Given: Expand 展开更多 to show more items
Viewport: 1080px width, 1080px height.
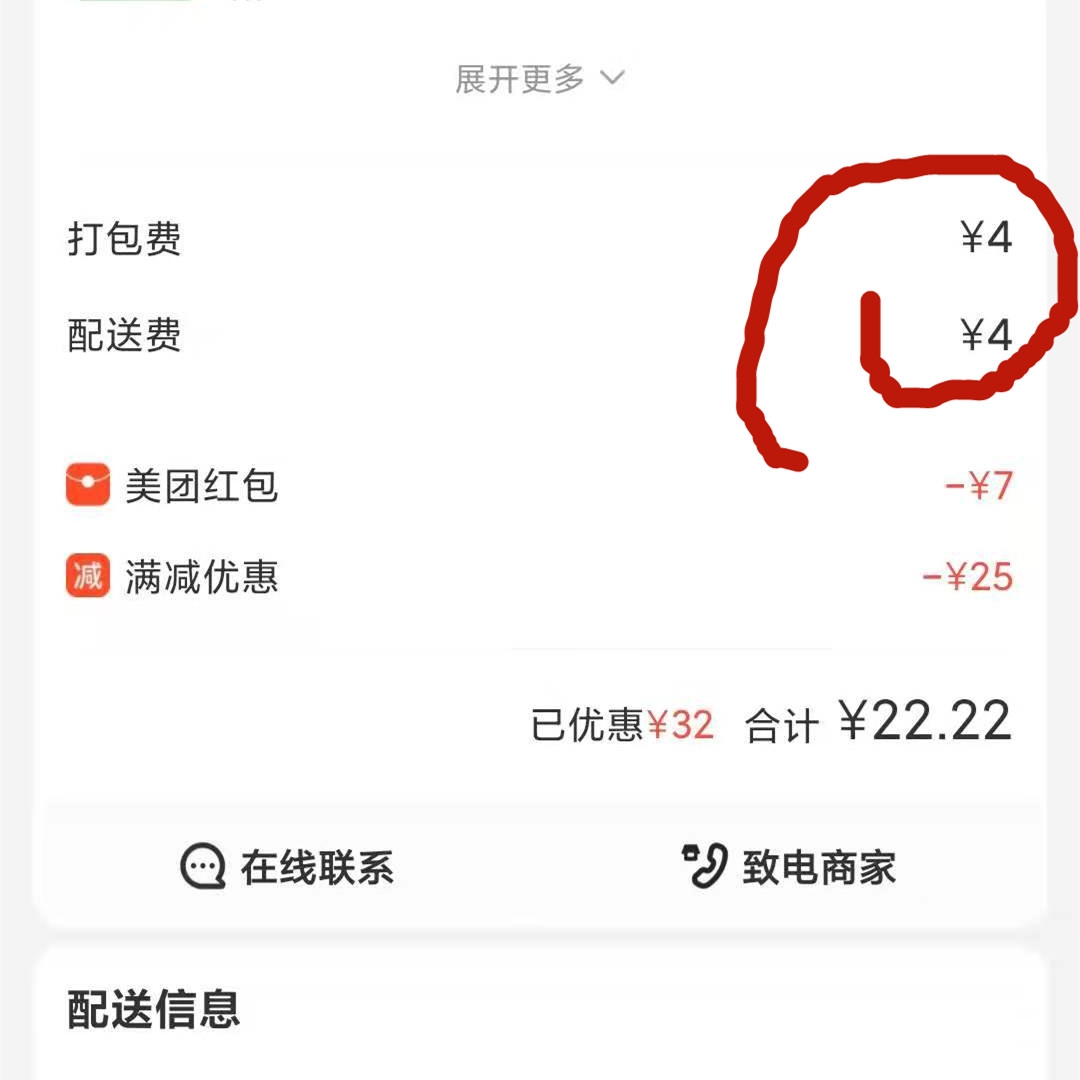Looking at the screenshot, I should tap(539, 78).
